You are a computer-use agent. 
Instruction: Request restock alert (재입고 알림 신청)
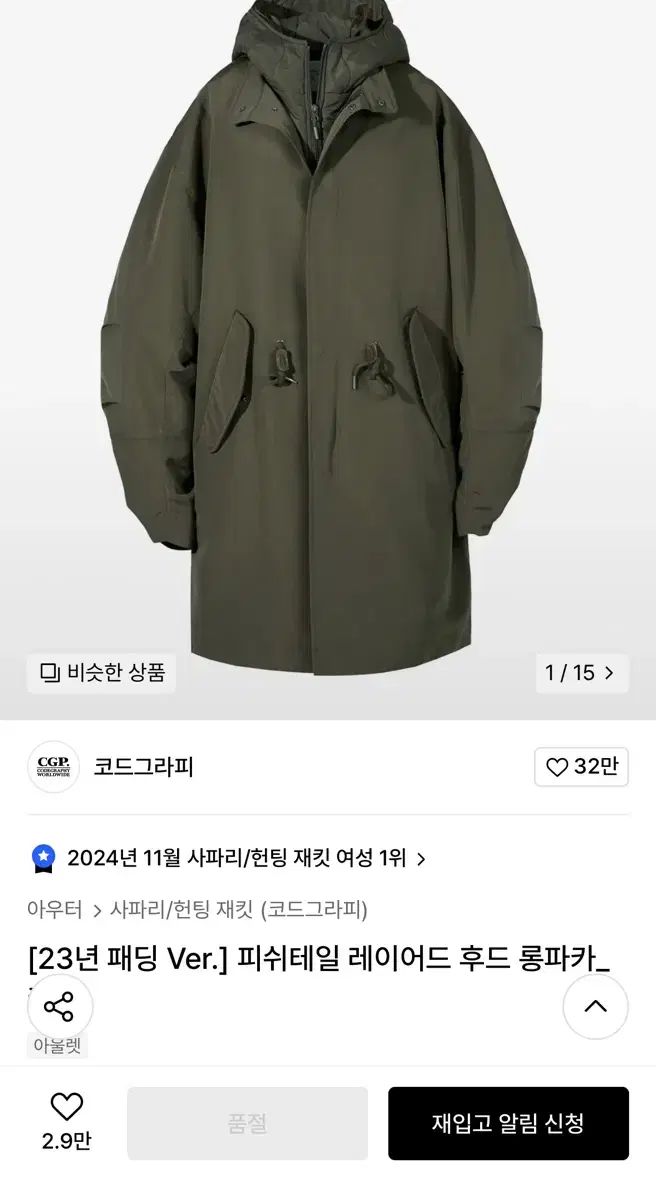(508, 1123)
